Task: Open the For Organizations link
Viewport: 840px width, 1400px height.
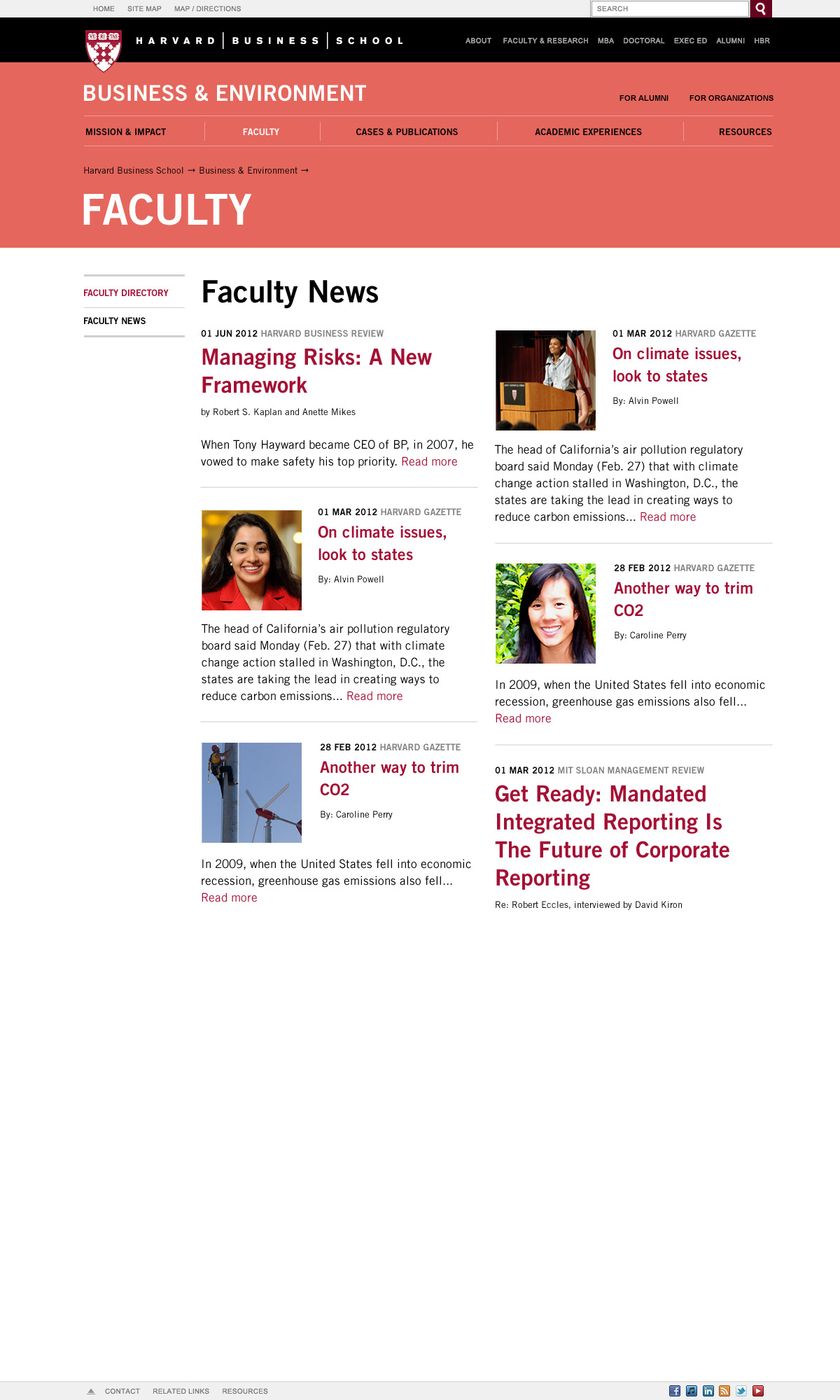Action: 731,98
